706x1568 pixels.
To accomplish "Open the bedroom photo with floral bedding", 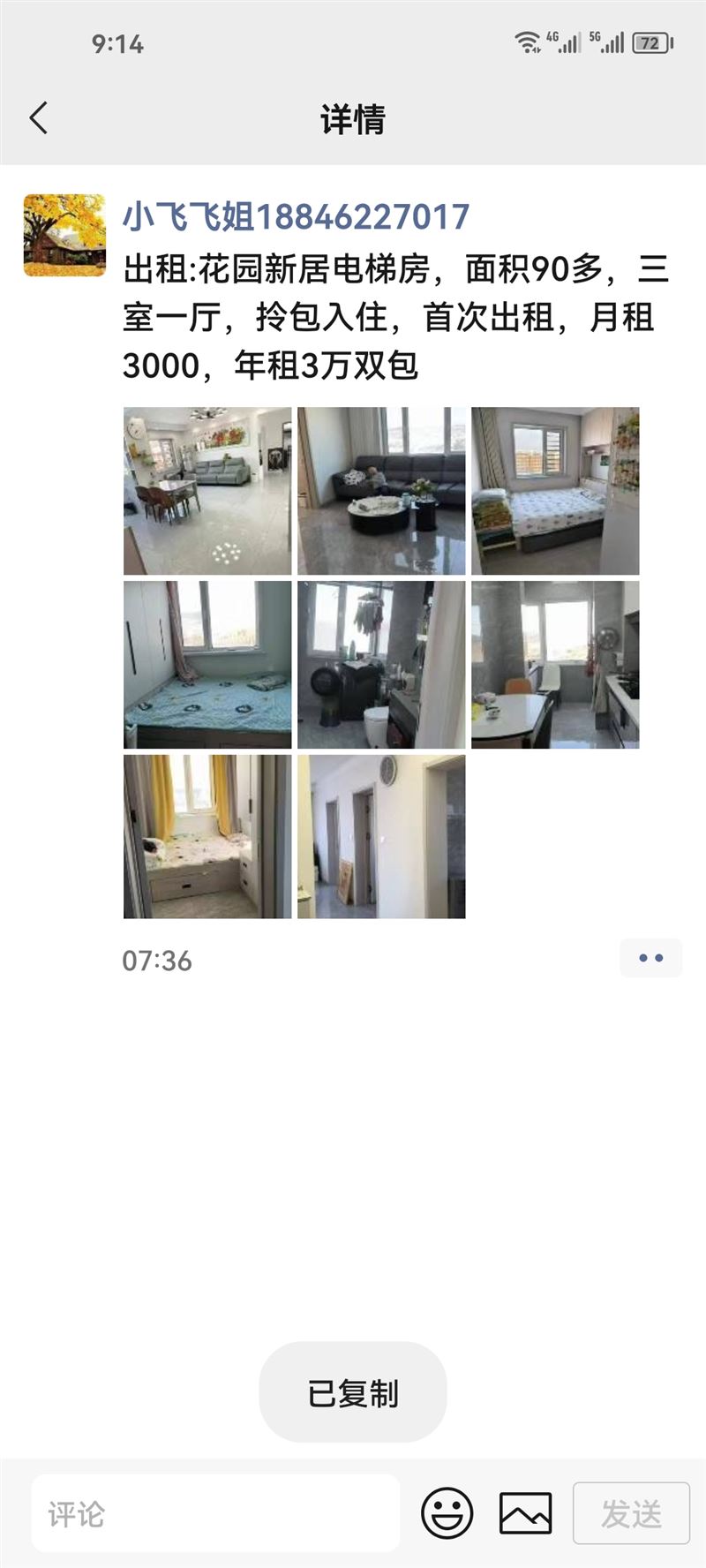I will (x=555, y=491).
